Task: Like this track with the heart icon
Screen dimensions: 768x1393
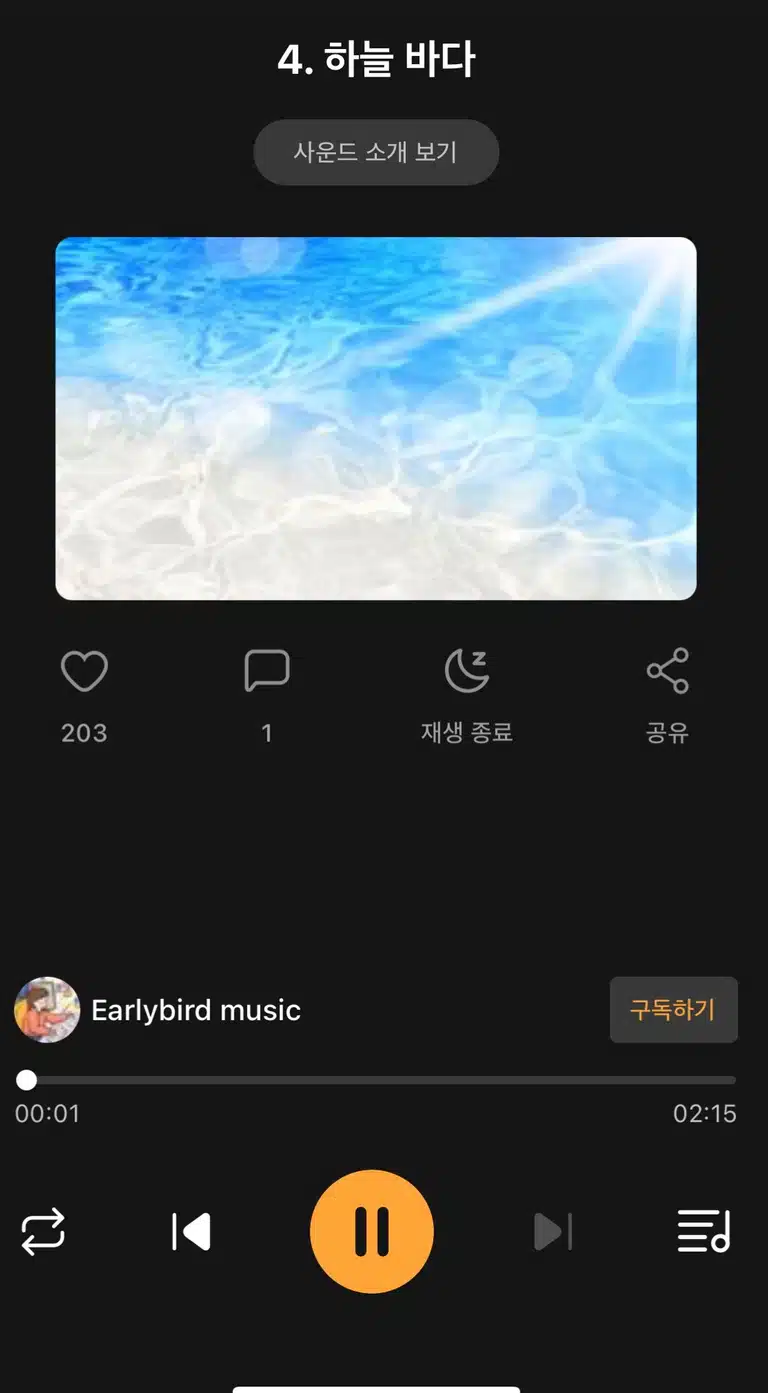Action: click(x=84, y=671)
